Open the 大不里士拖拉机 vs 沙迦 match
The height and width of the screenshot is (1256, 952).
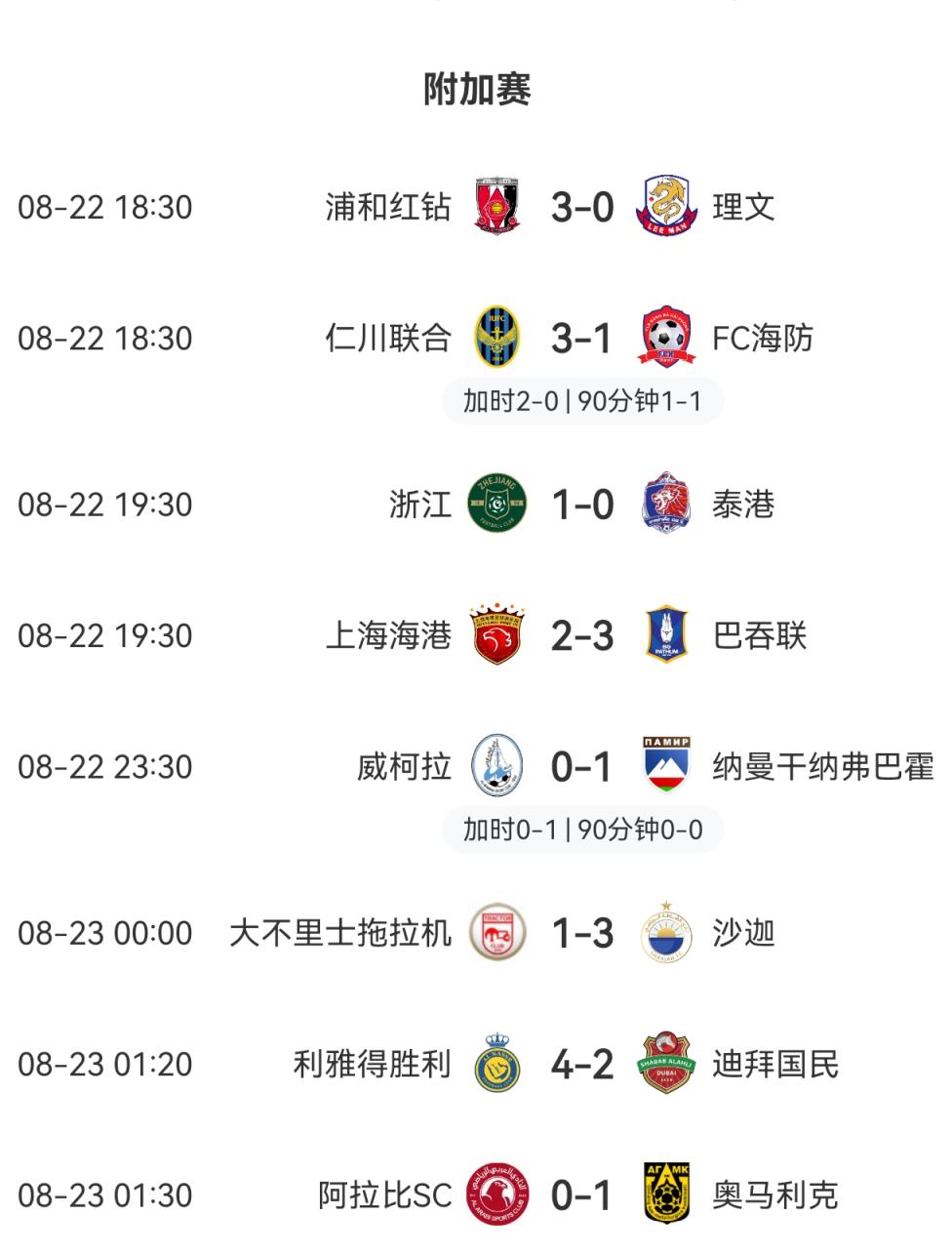pyautogui.click(x=581, y=933)
